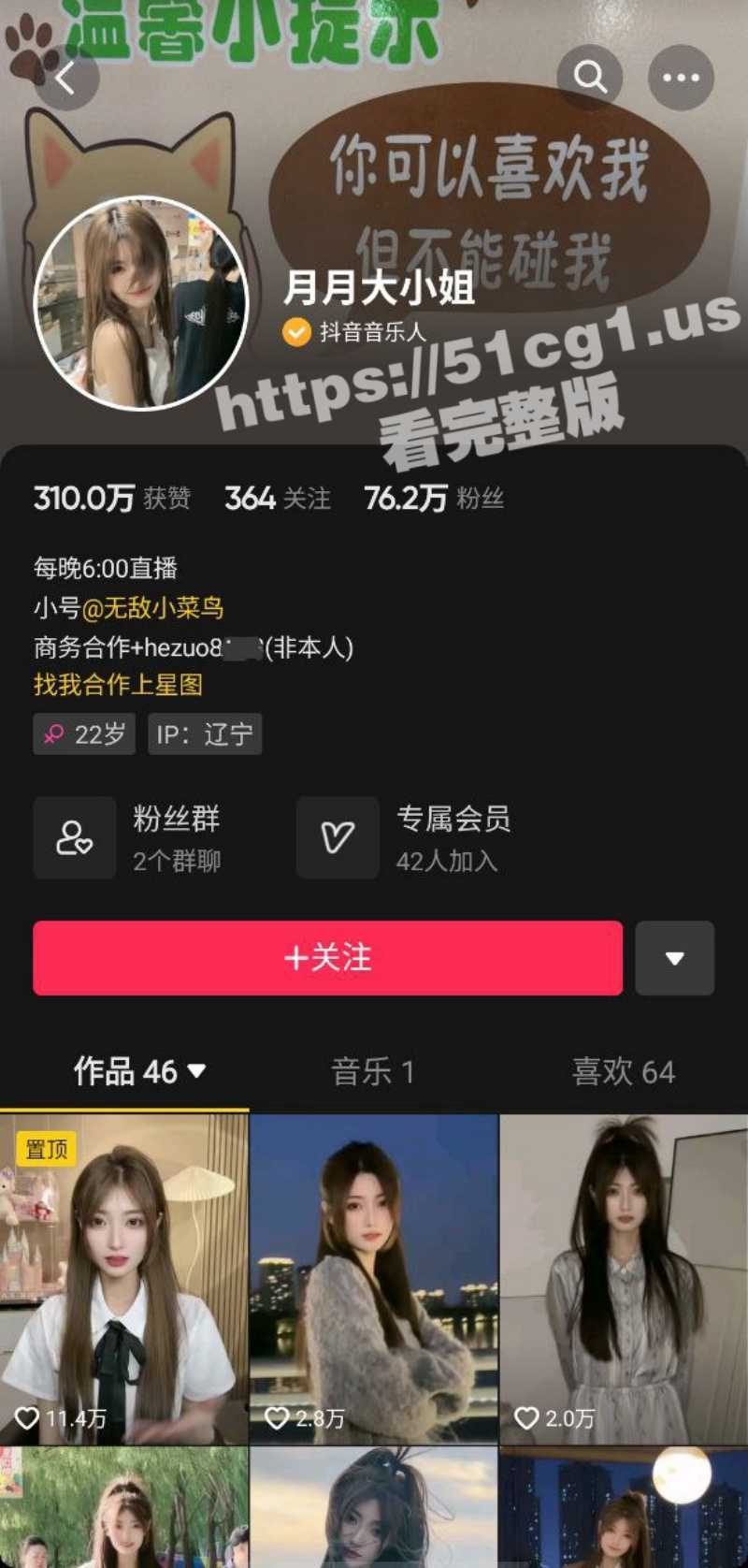This screenshot has width=748, height=1568.
Task: Switch to the 喜欢 64 tab
Action: 623,1072
